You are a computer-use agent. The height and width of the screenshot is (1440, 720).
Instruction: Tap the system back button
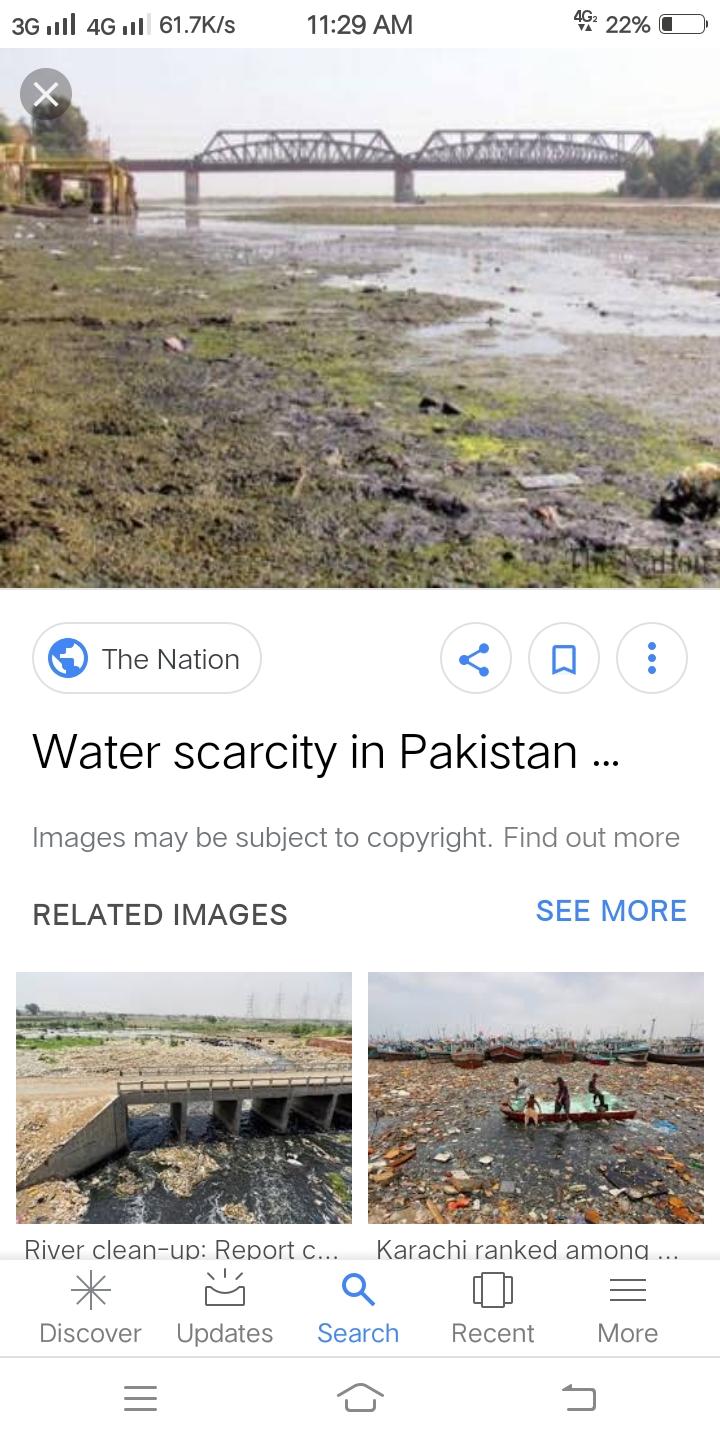[x=578, y=1398]
